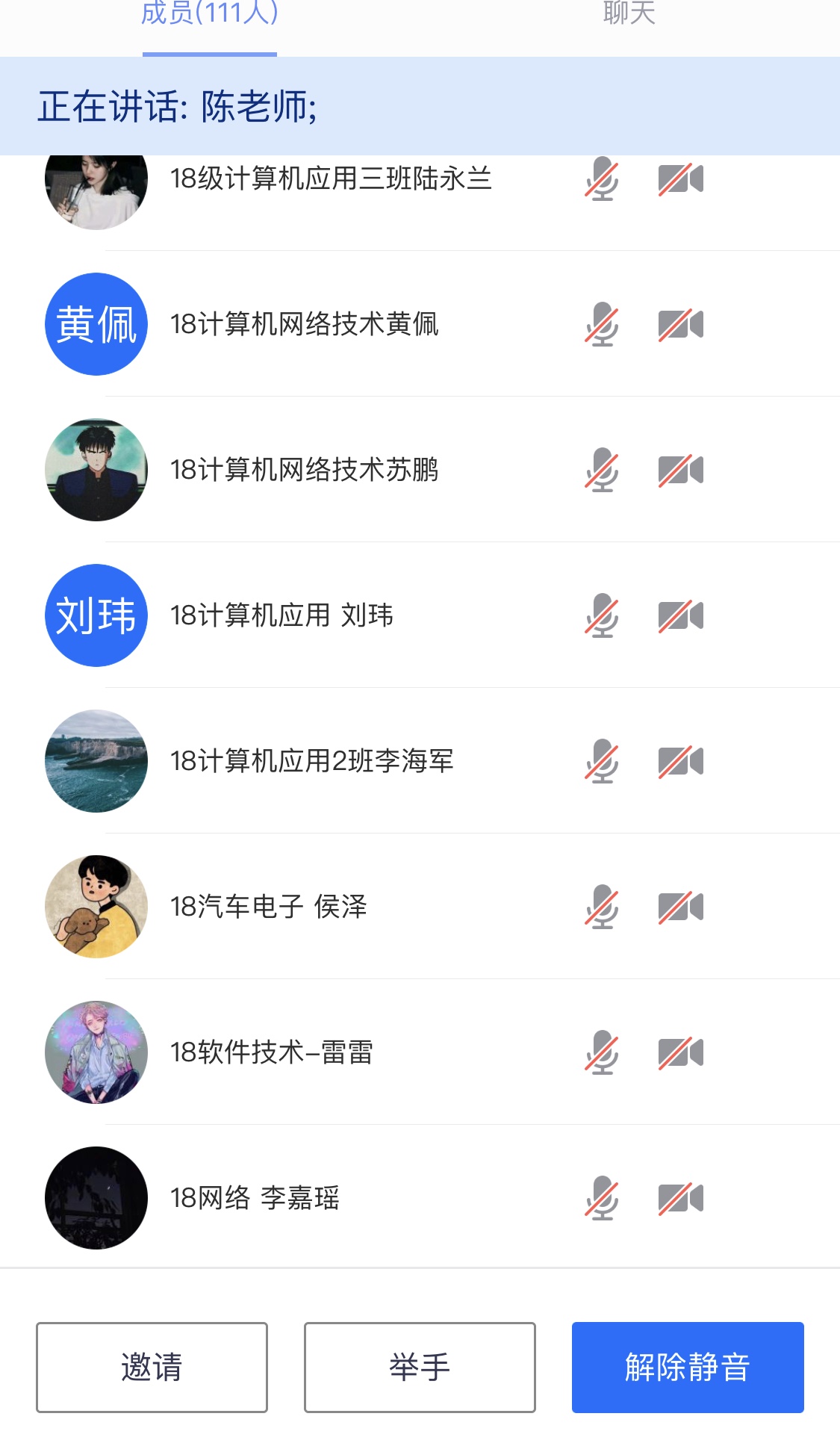
Task: Tap the 邀请 button
Action: (x=152, y=1367)
